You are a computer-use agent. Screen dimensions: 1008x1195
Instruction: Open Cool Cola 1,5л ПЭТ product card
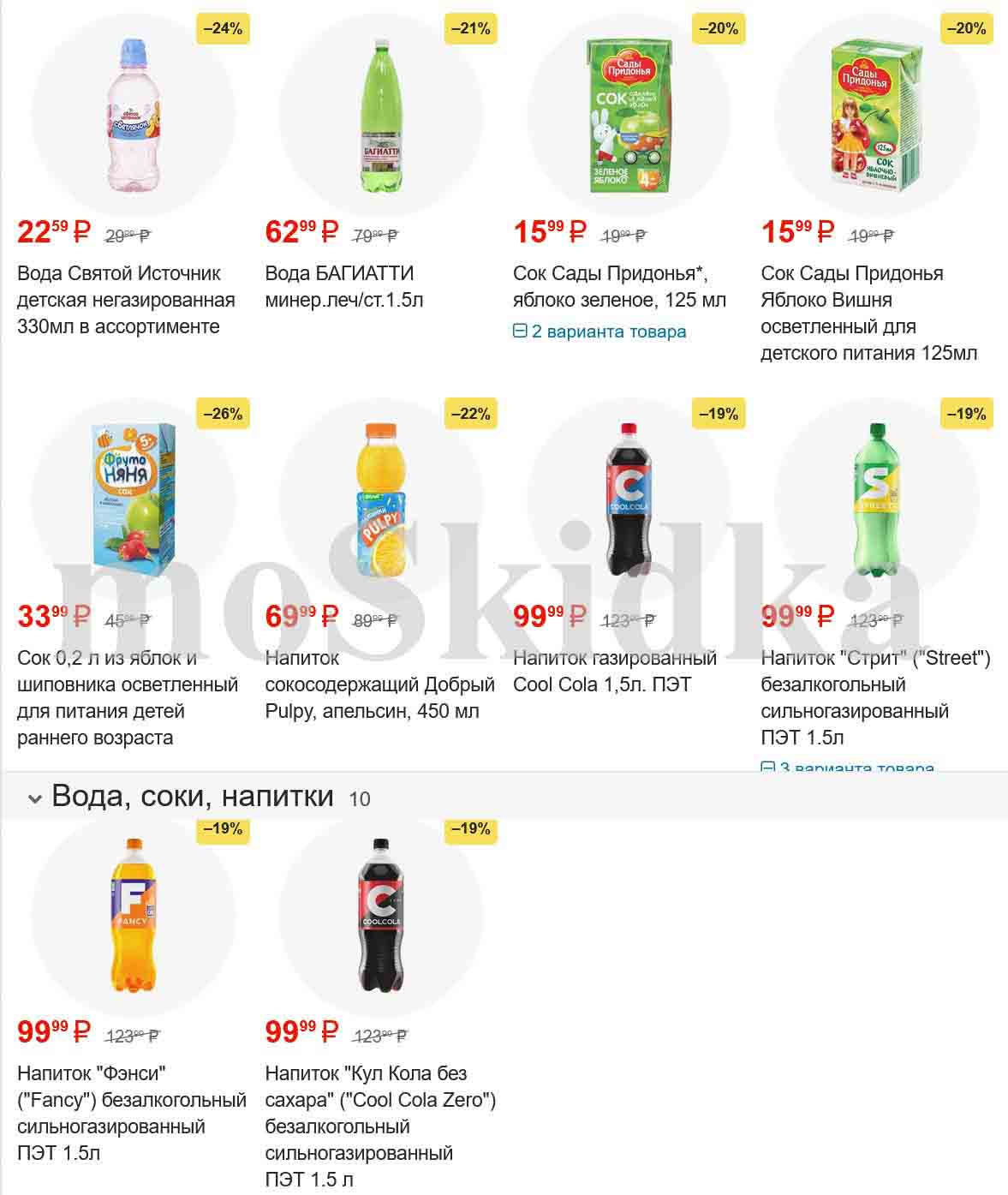(x=614, y=671)
